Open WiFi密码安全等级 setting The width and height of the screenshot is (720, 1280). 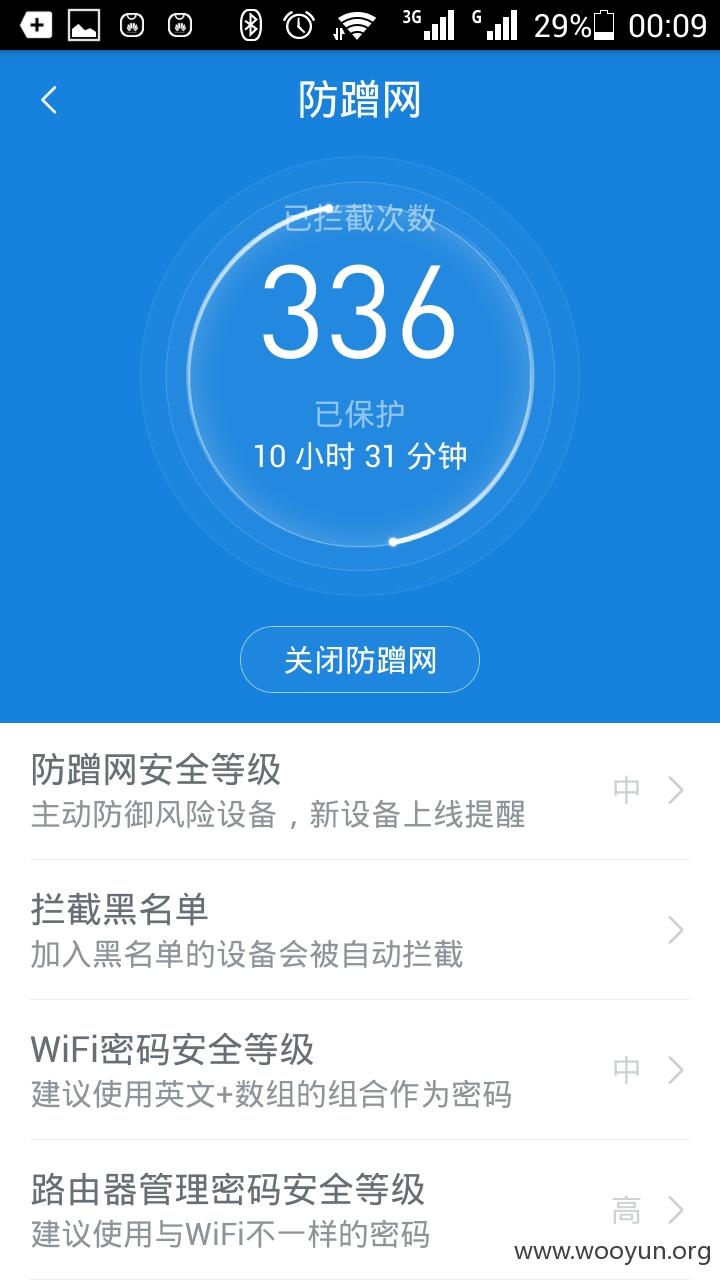point(360,1070)
